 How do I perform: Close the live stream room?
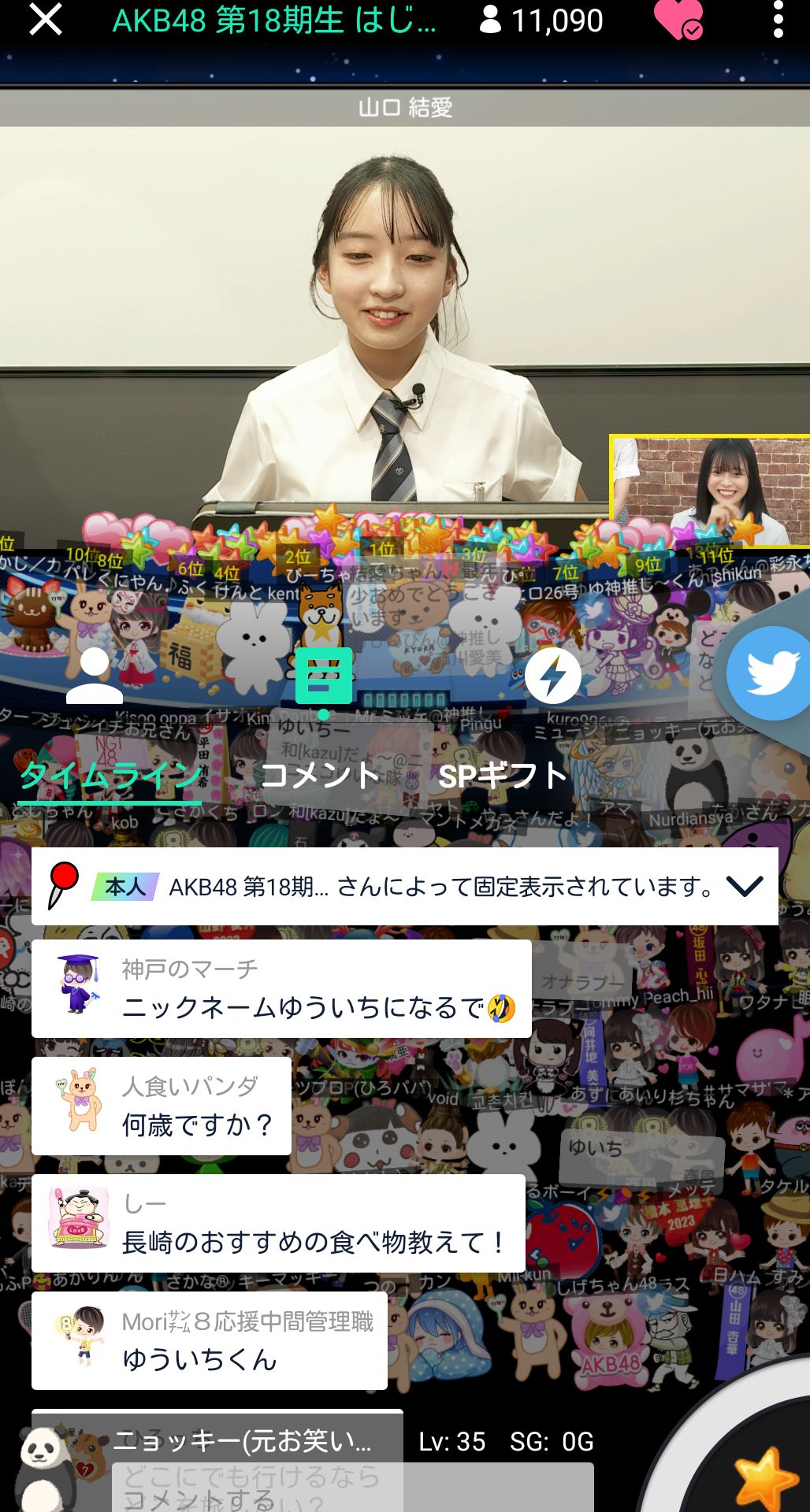click(45, 19)
